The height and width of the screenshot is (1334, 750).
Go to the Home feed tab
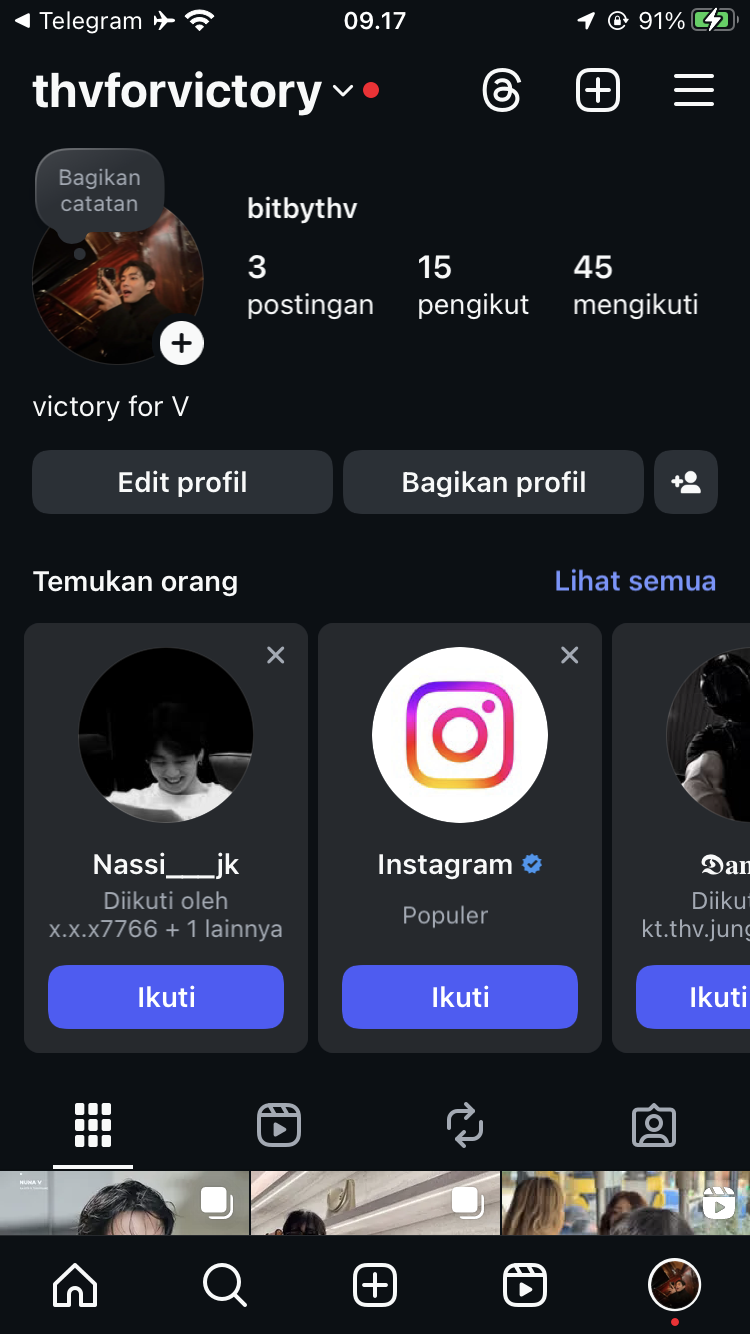tap(75, 1286)
